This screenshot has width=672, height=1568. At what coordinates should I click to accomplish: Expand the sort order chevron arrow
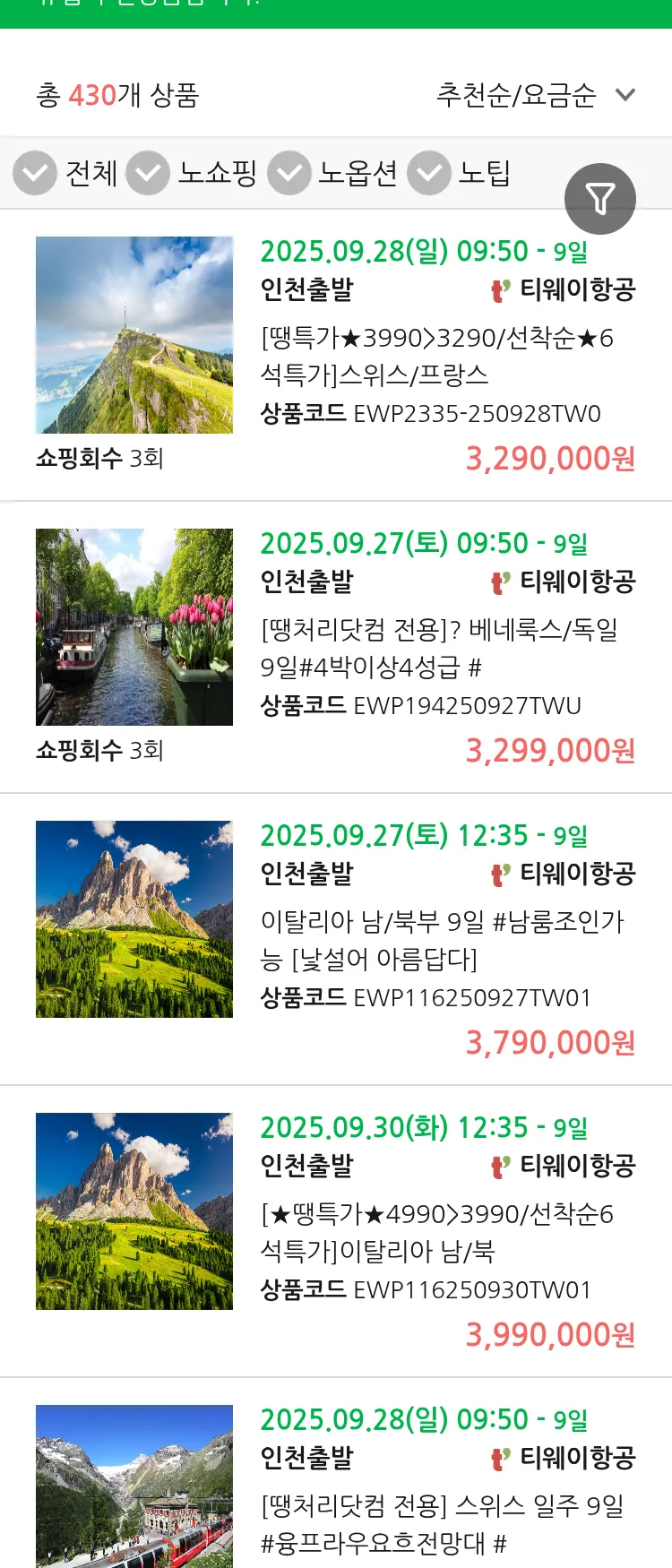tap(627, 93)
